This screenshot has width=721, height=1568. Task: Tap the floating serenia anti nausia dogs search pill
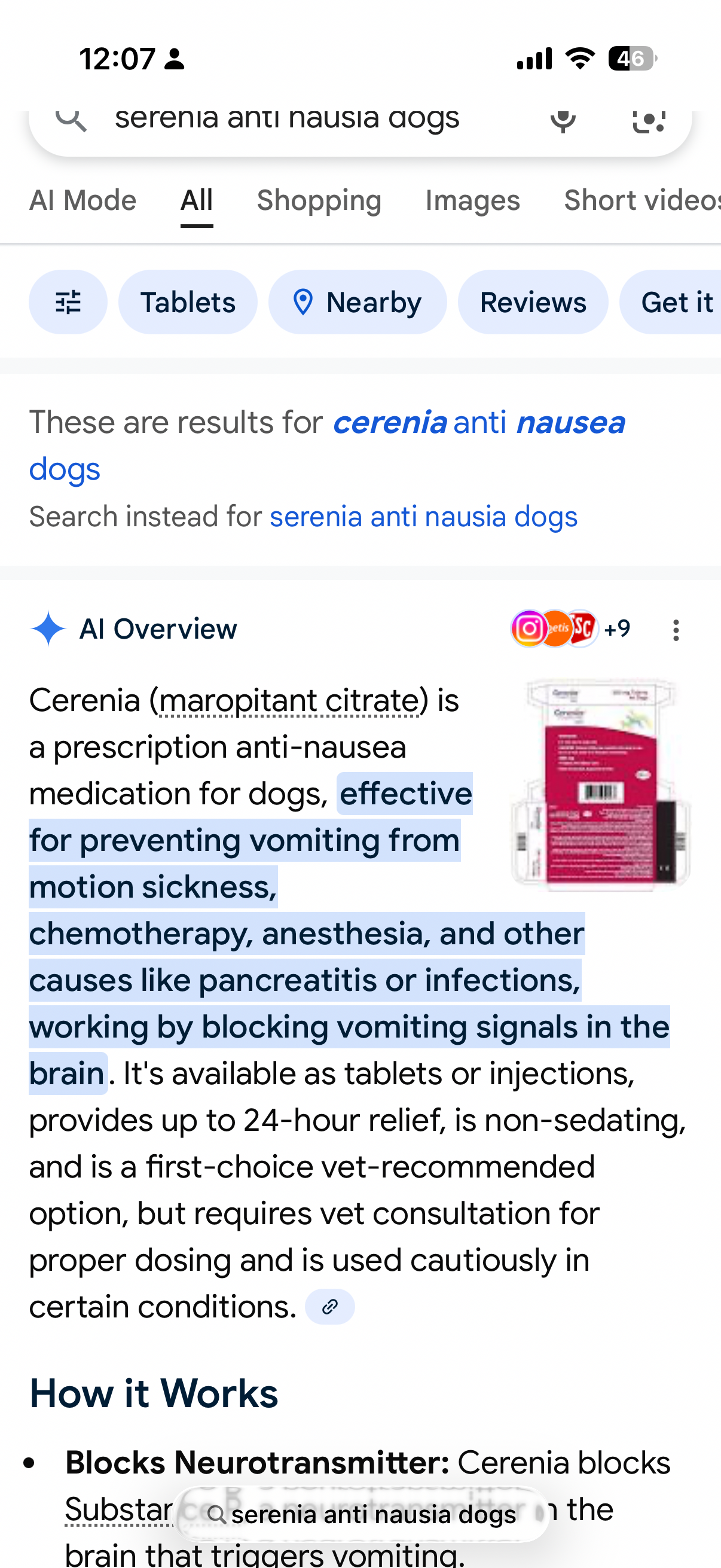362,1514
